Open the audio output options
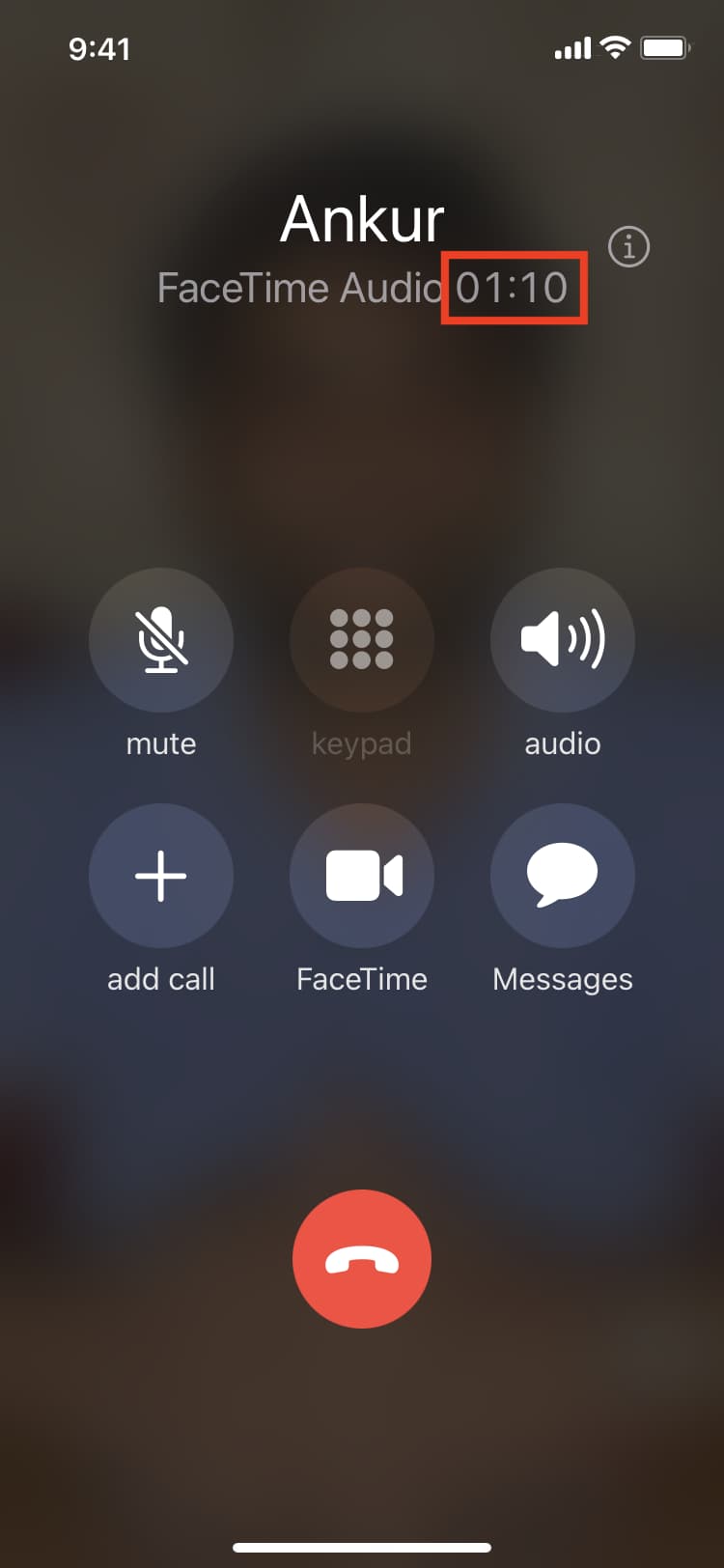 coord(563,640)
